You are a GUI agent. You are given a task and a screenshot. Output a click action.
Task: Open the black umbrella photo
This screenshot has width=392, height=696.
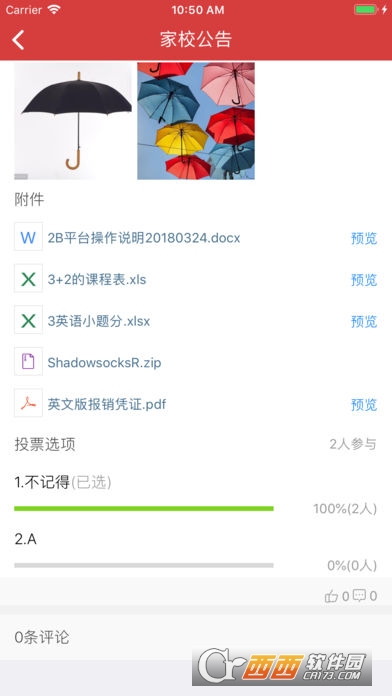click(x=73, y=121)
